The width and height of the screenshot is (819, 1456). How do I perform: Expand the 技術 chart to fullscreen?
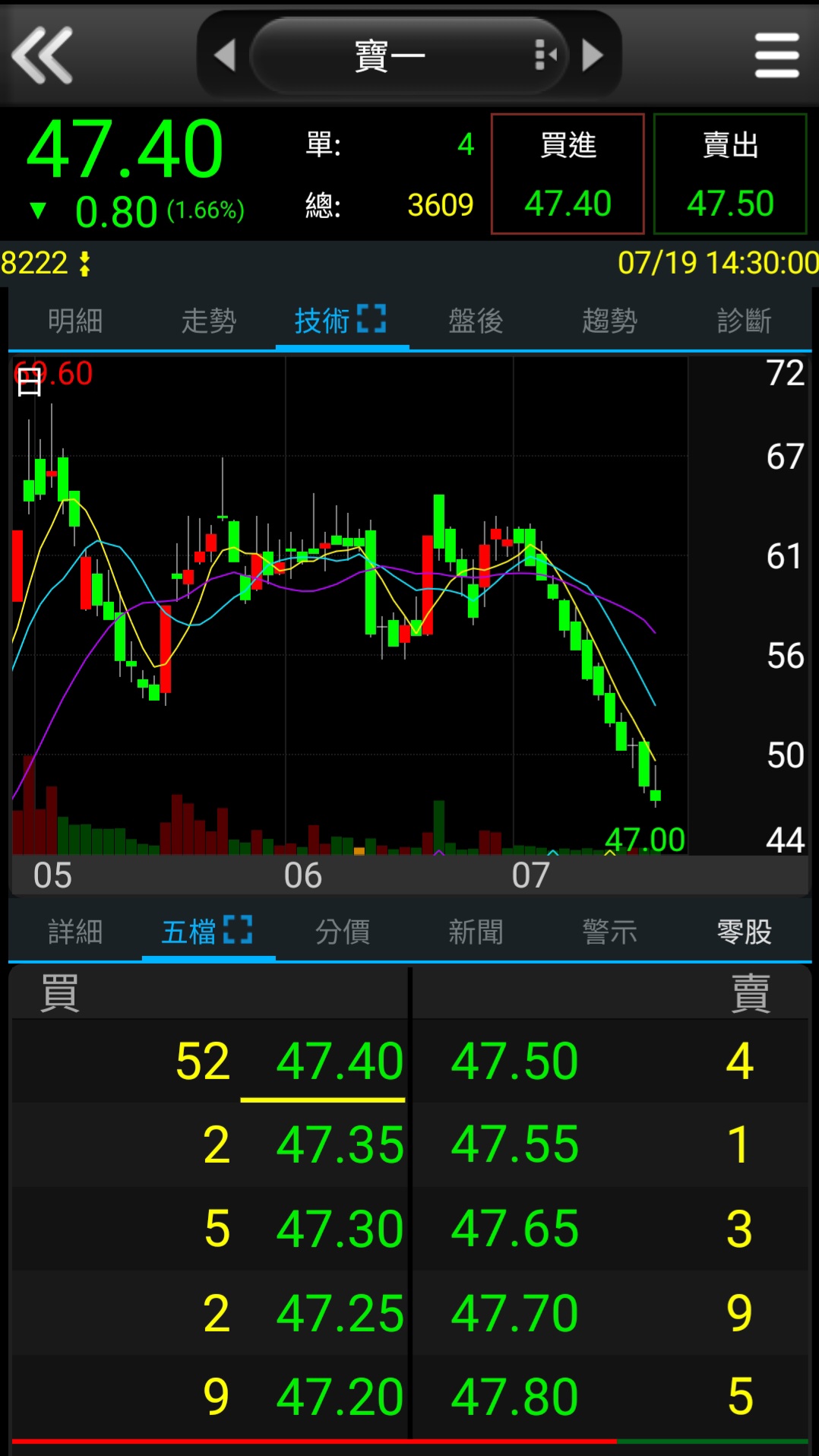(372, 319)
